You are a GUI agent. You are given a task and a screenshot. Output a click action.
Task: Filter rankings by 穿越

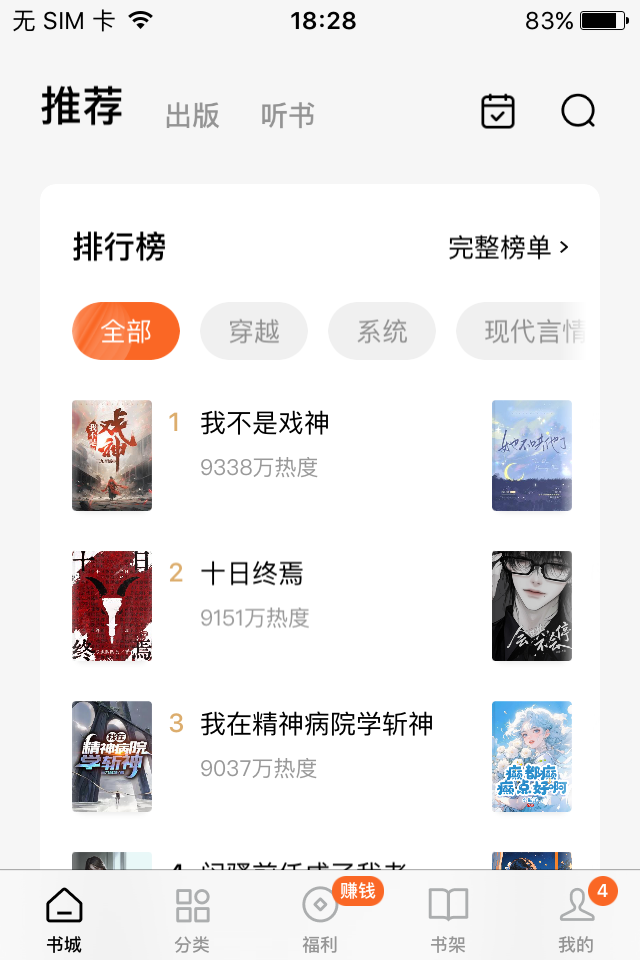coord(254,331)
